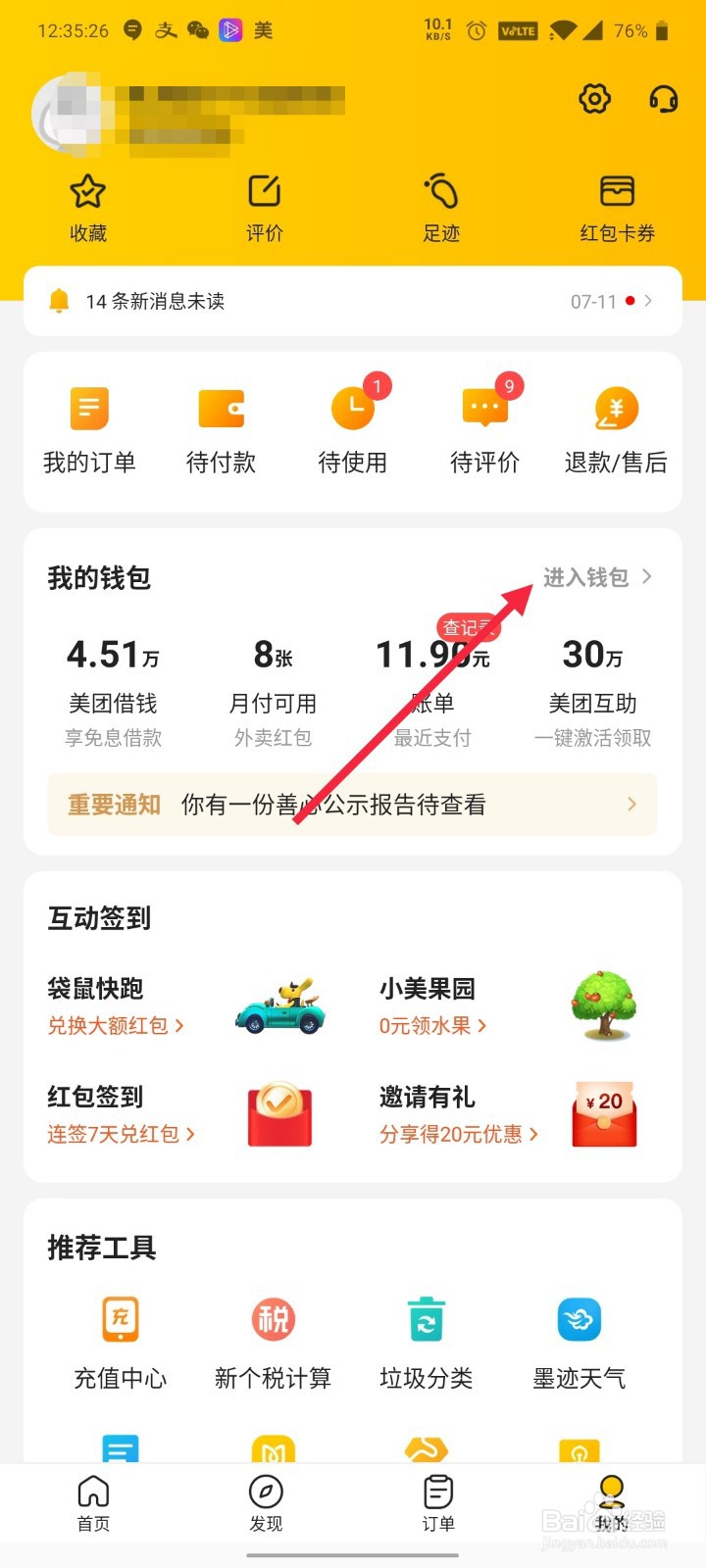Expand the 14 条新消息未读 notification row
This screenshot has width=706, height=1568.
coord(353,301)
